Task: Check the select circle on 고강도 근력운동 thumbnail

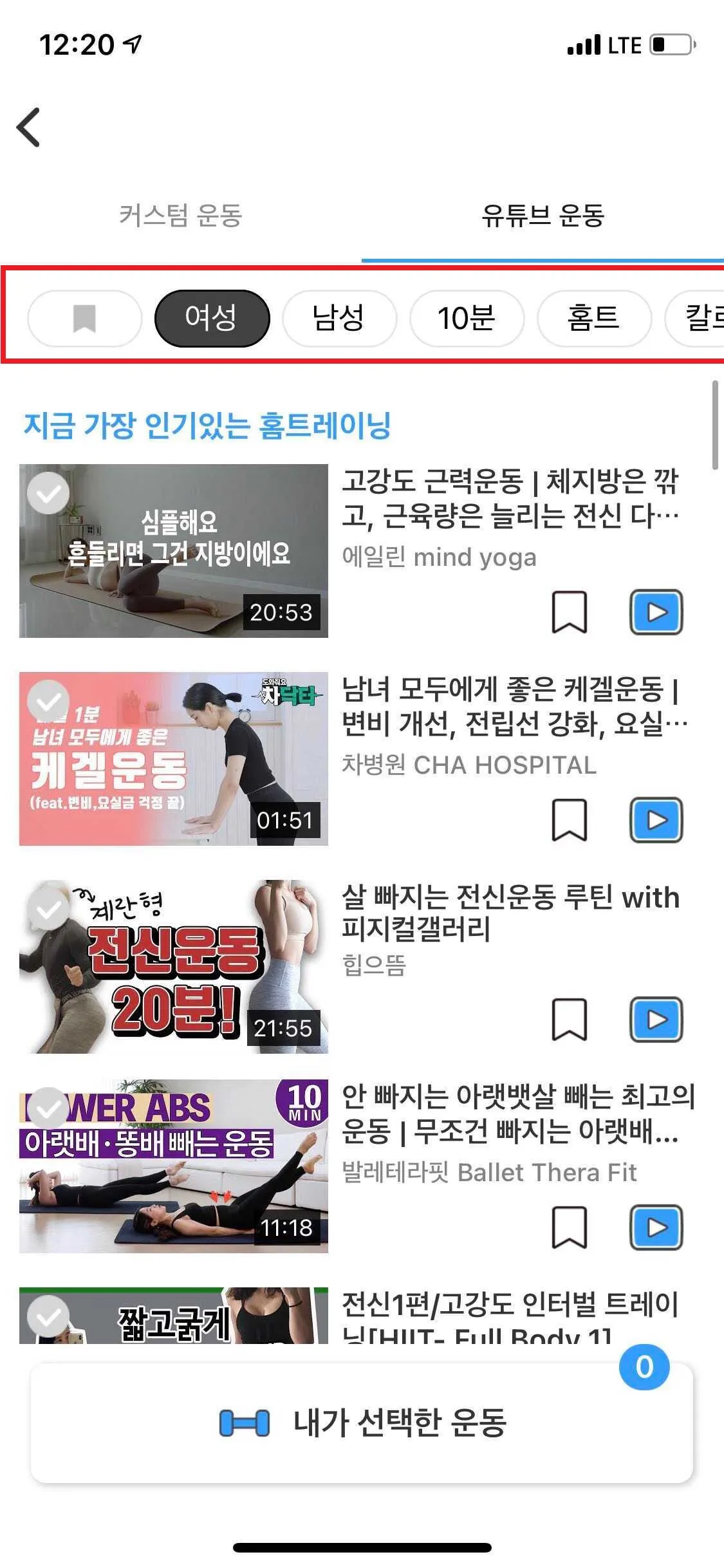Action: coord(48,494)
